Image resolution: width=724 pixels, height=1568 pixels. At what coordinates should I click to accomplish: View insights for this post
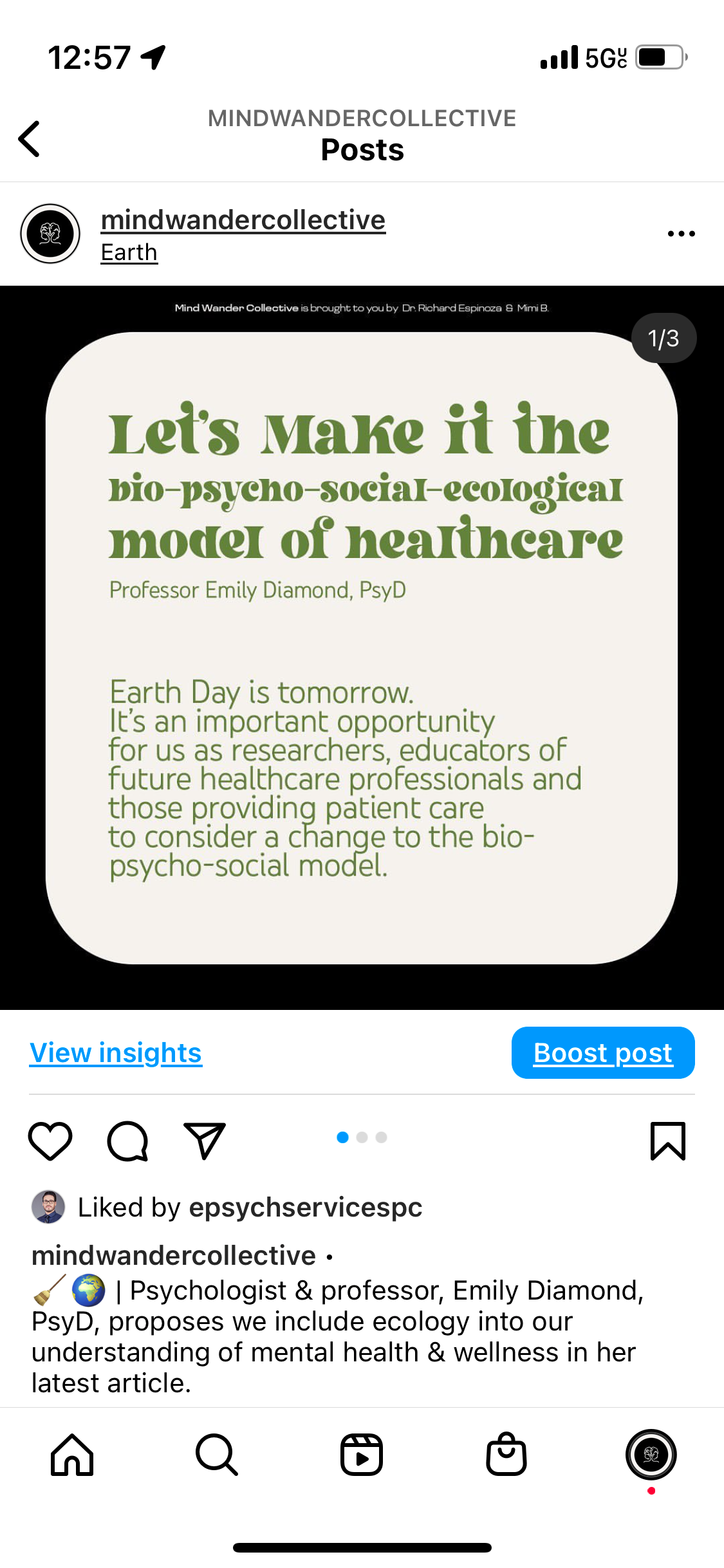pyautogui.click(x=116, y=1053)
